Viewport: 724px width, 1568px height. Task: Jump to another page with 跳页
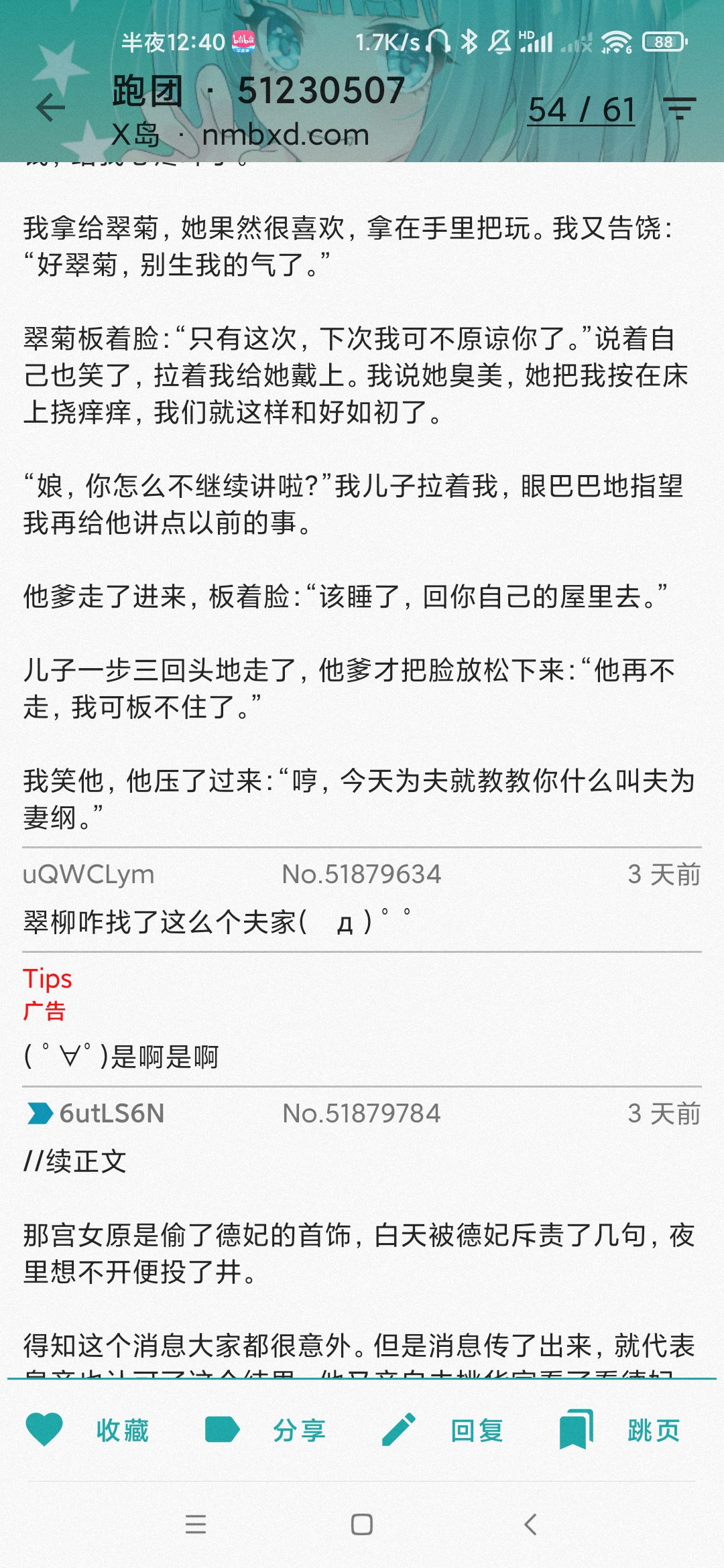pyautogui.click(x=620, y=1430)
